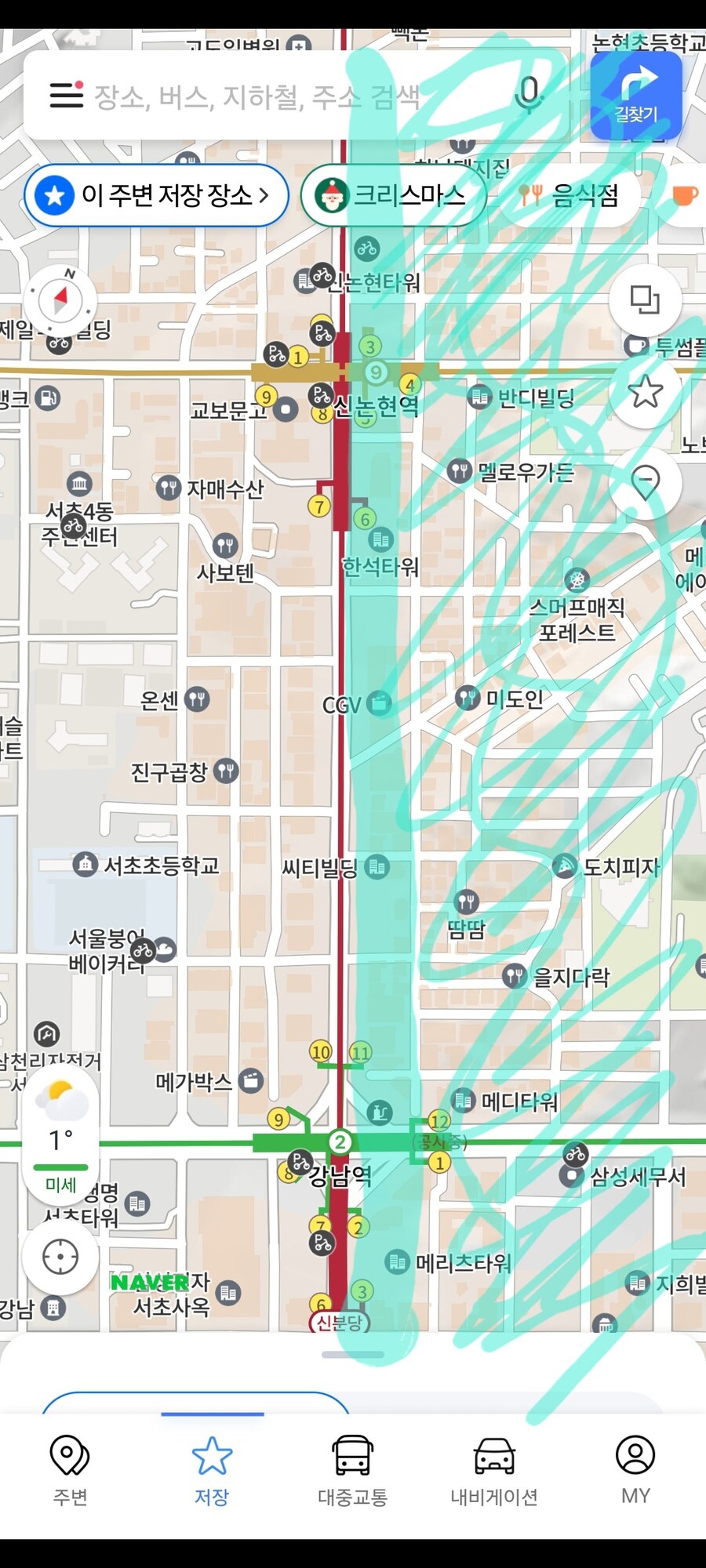Tap the CGV cinema marker on the map

(x=380, y=704)
